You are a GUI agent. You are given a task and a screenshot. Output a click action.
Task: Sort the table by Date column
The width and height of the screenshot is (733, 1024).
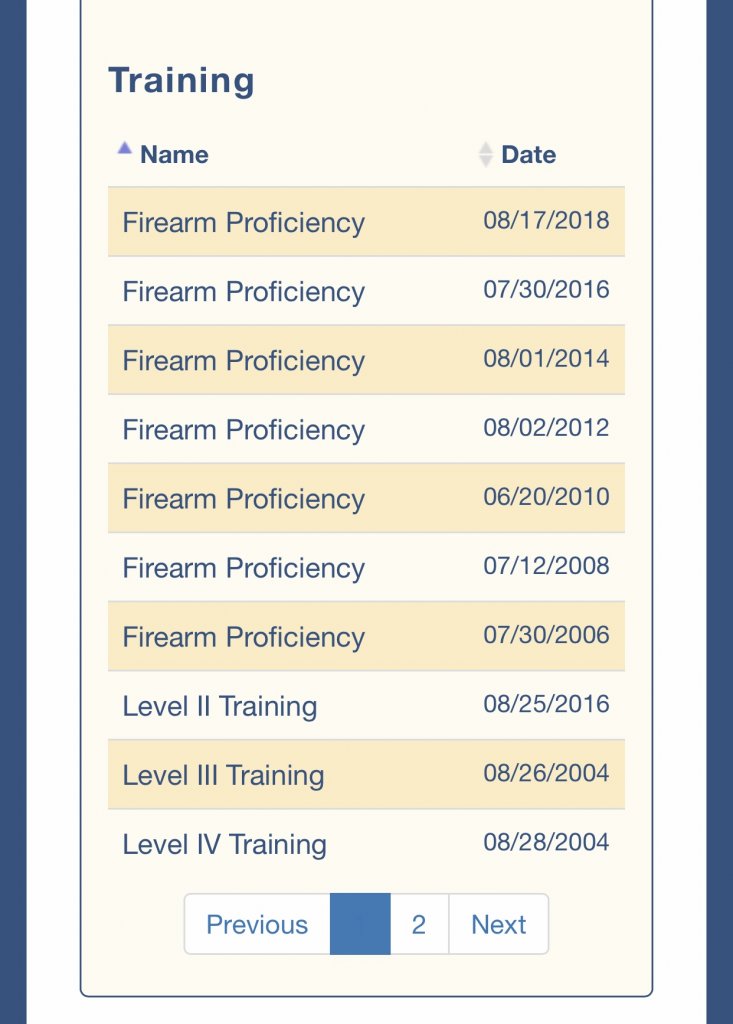click(x=527, y=155)
